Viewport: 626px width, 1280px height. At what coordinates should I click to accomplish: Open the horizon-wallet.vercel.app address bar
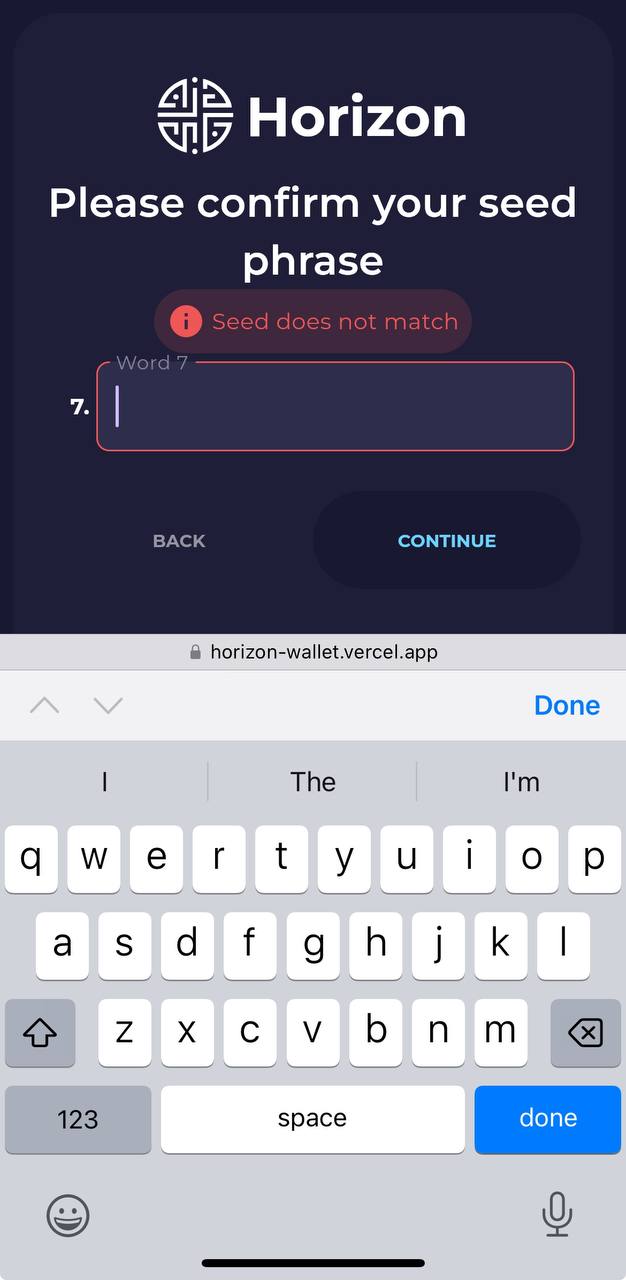(x=313, y=652)
